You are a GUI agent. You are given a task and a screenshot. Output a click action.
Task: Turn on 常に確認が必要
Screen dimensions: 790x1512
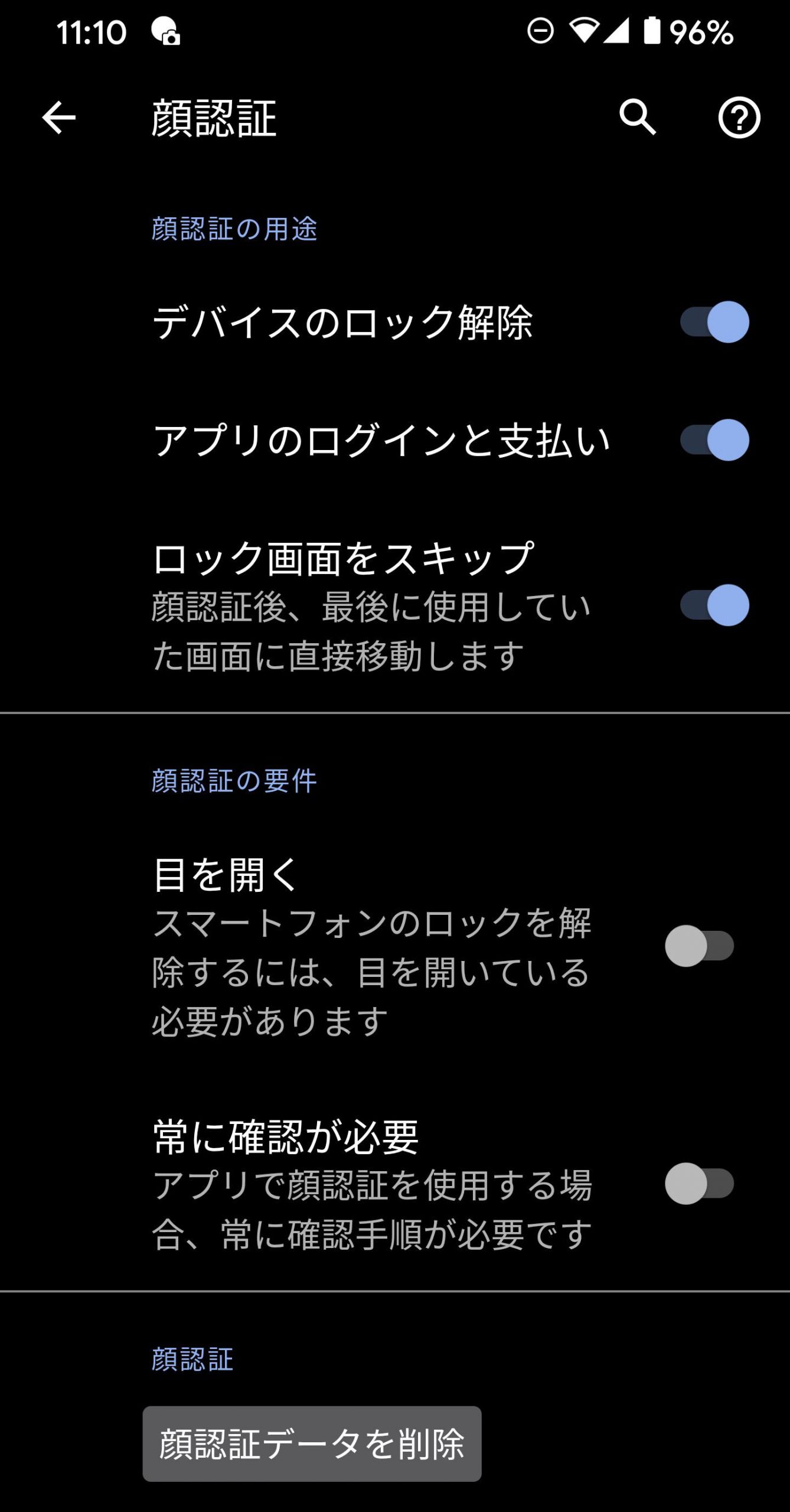[700, 1184]
